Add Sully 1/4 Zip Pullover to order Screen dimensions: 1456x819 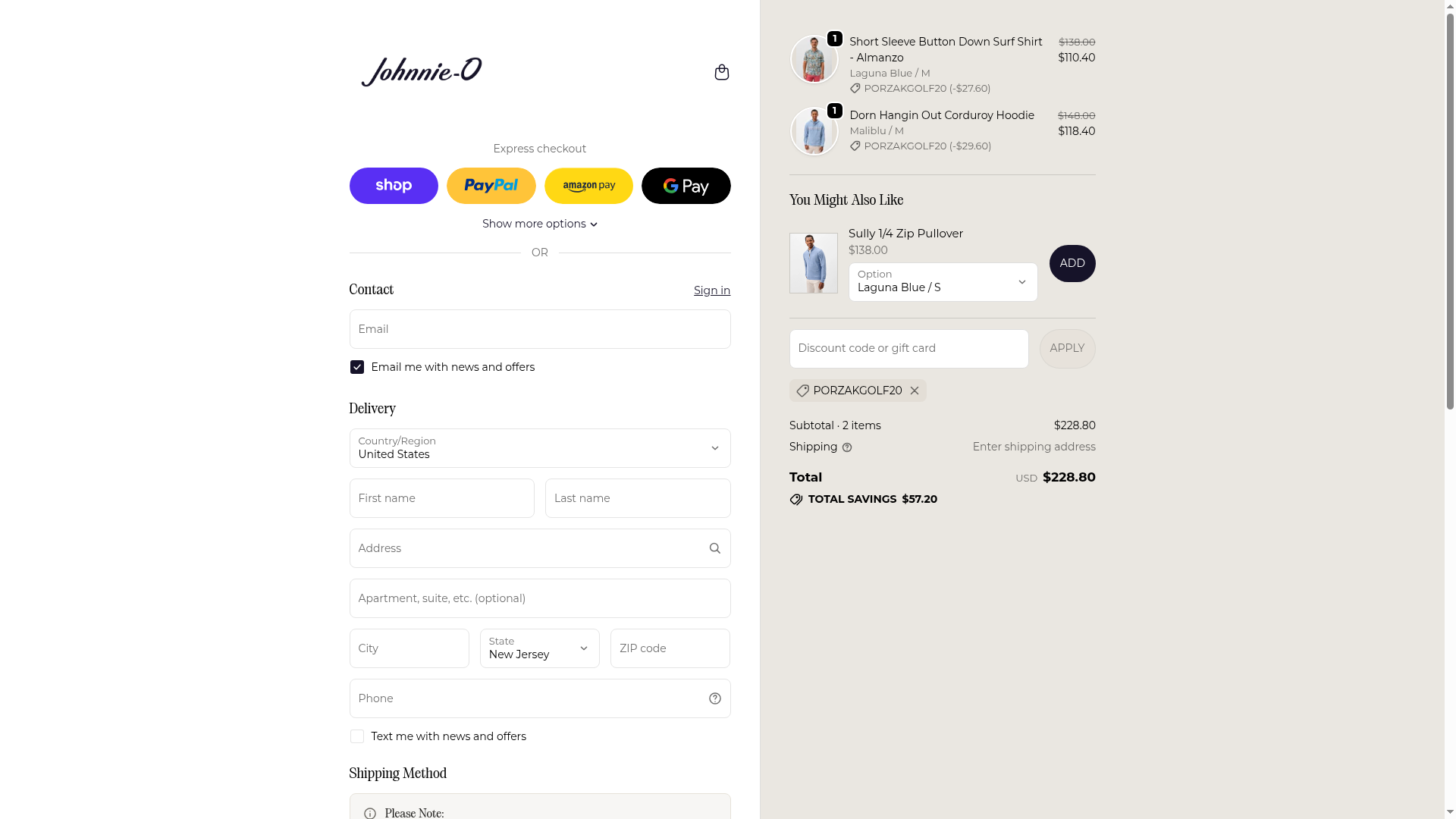pos(1072,263)
